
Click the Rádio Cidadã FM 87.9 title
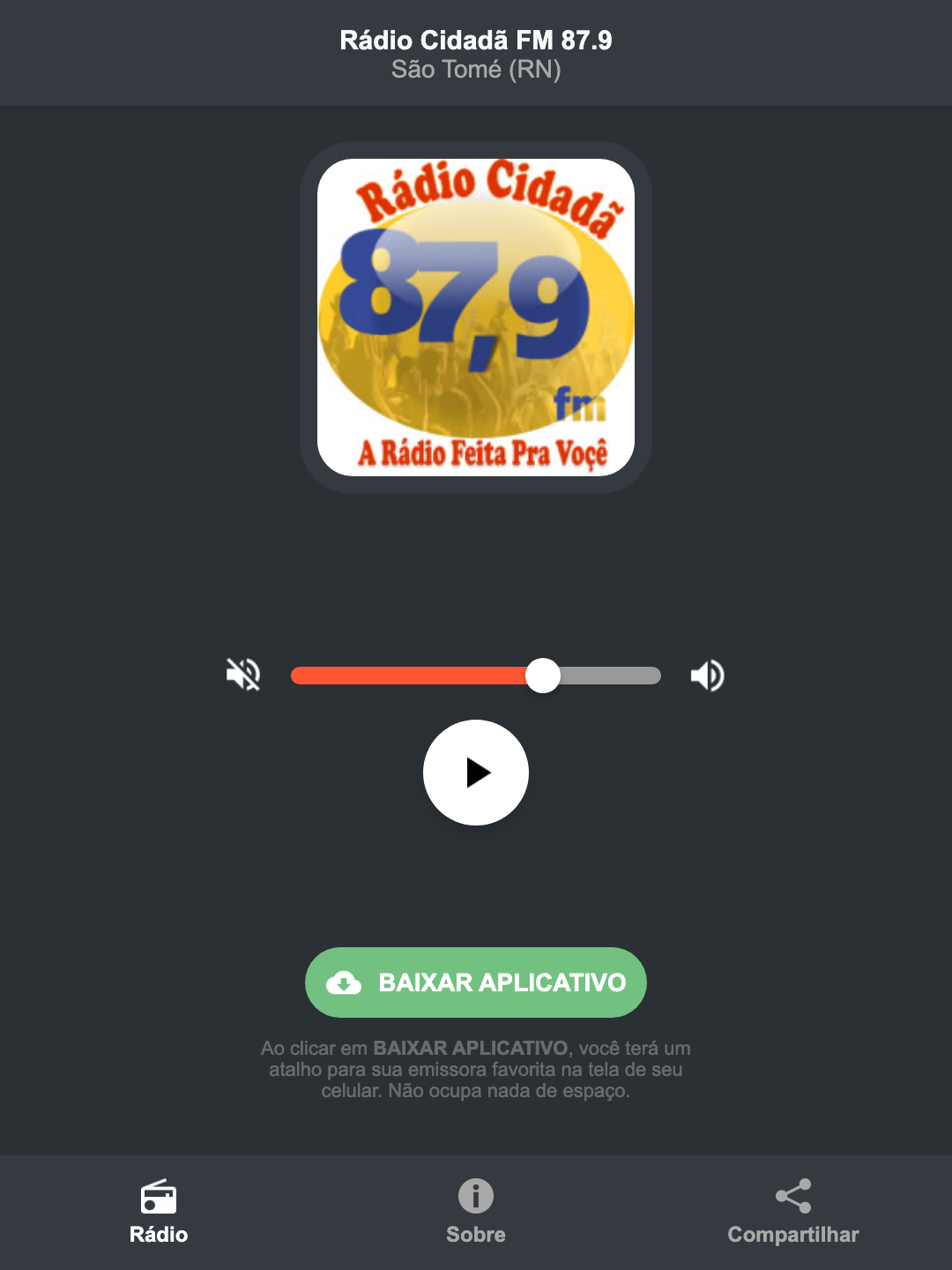[x=476, y=40]
